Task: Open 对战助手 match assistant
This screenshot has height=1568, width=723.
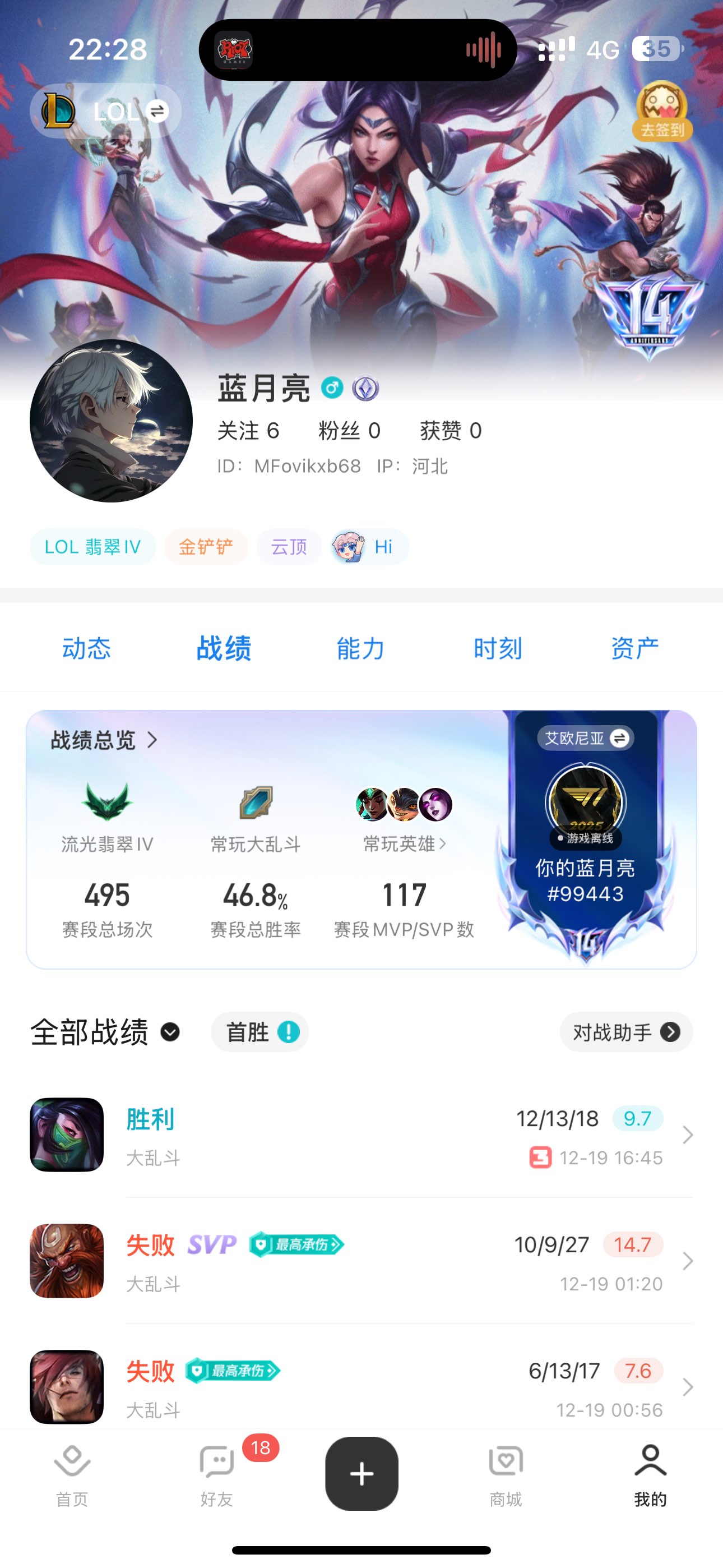Action: tap(625, 1032)
